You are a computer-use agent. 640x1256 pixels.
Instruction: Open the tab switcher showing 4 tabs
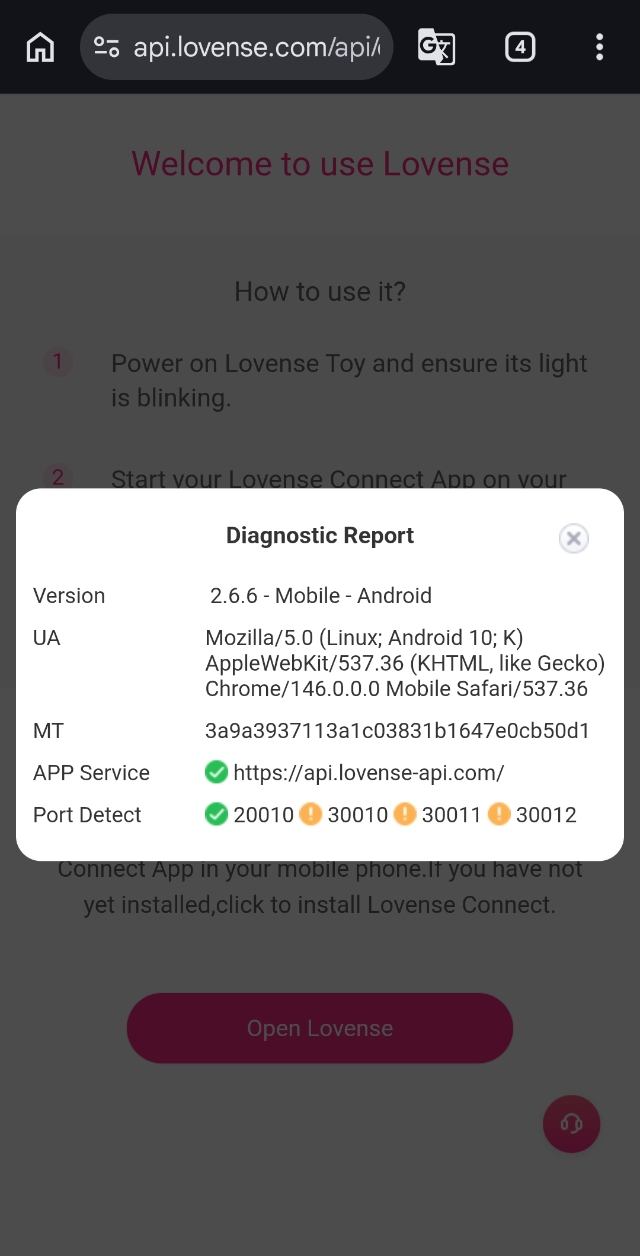(519, 47)
